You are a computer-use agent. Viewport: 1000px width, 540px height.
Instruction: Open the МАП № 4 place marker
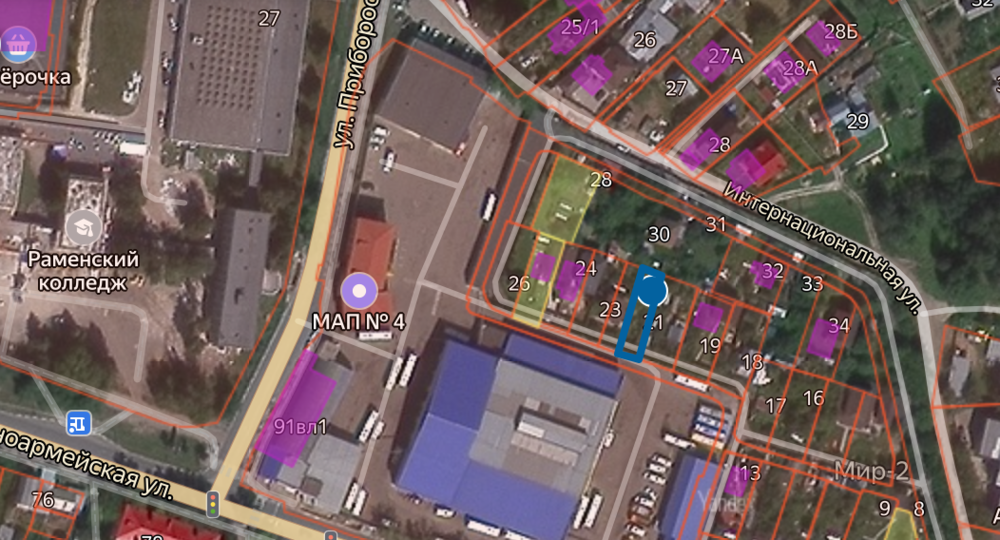(360, 291)
